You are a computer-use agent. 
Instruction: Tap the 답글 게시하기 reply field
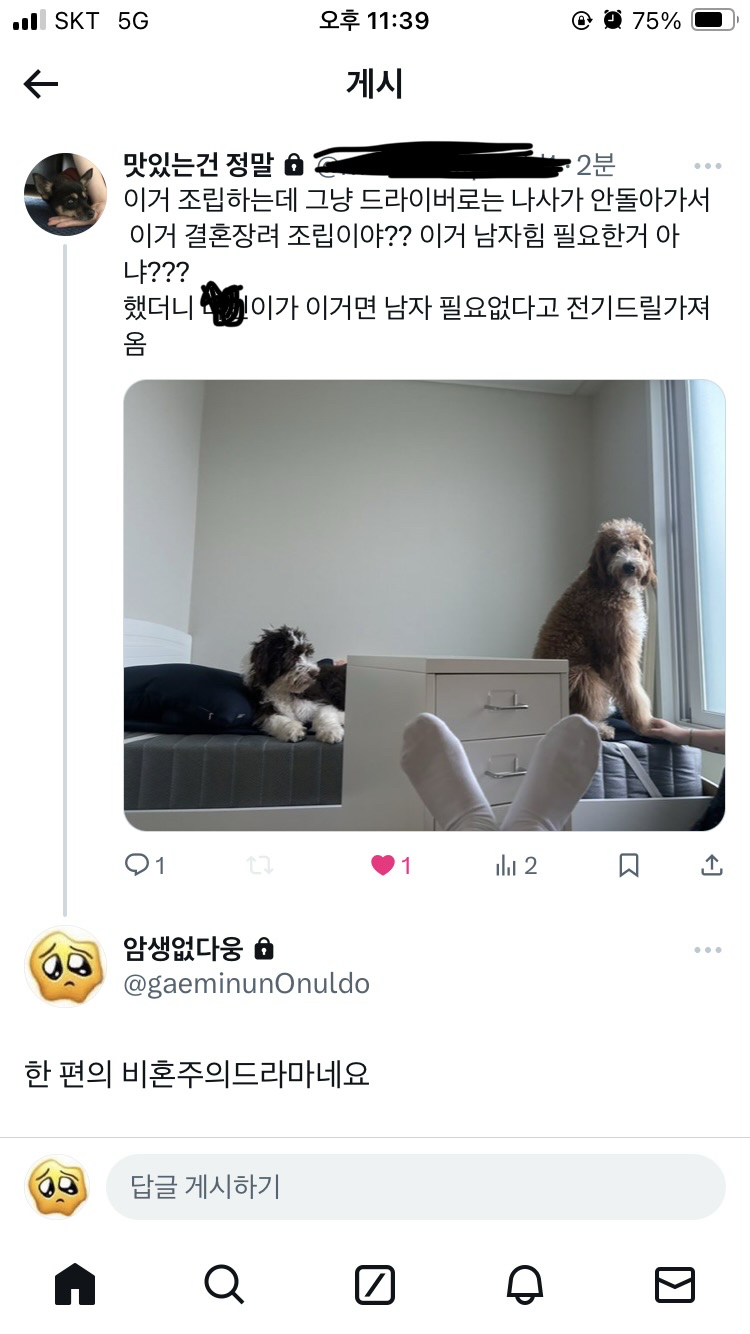(x=415, y=1187)
